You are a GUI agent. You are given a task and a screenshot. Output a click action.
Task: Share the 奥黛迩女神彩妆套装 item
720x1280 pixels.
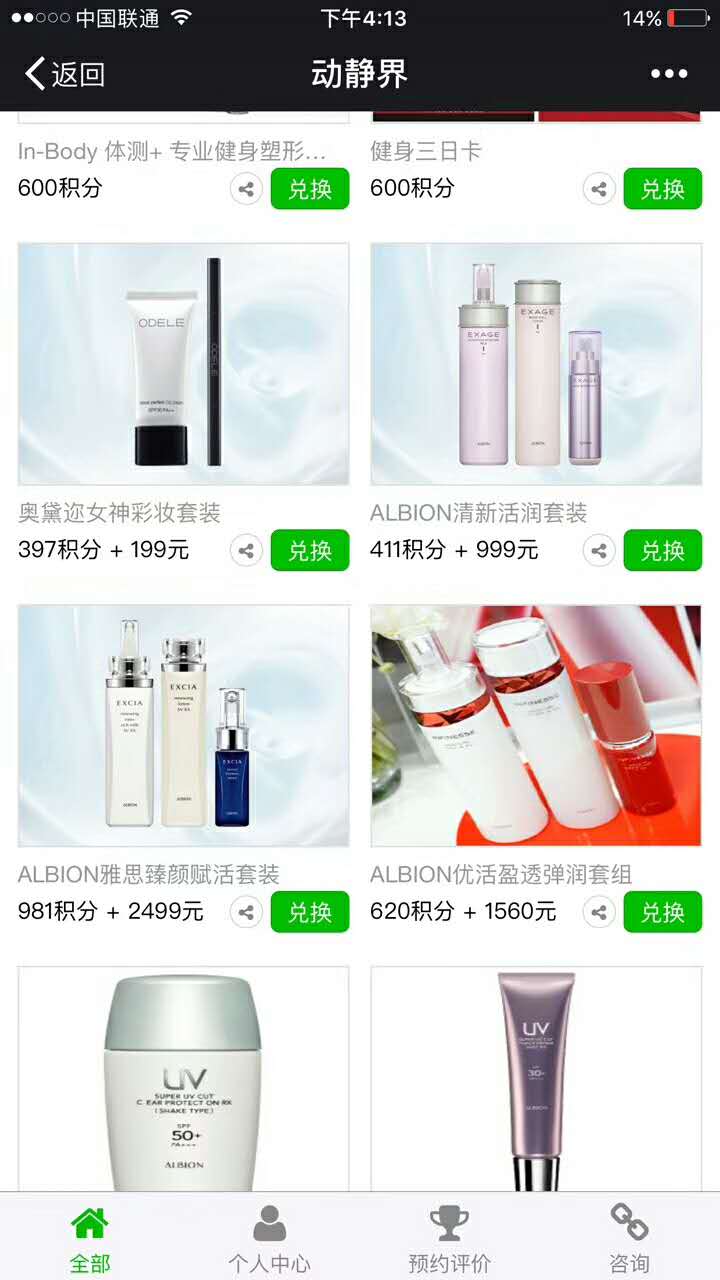(x=246, y=550)
